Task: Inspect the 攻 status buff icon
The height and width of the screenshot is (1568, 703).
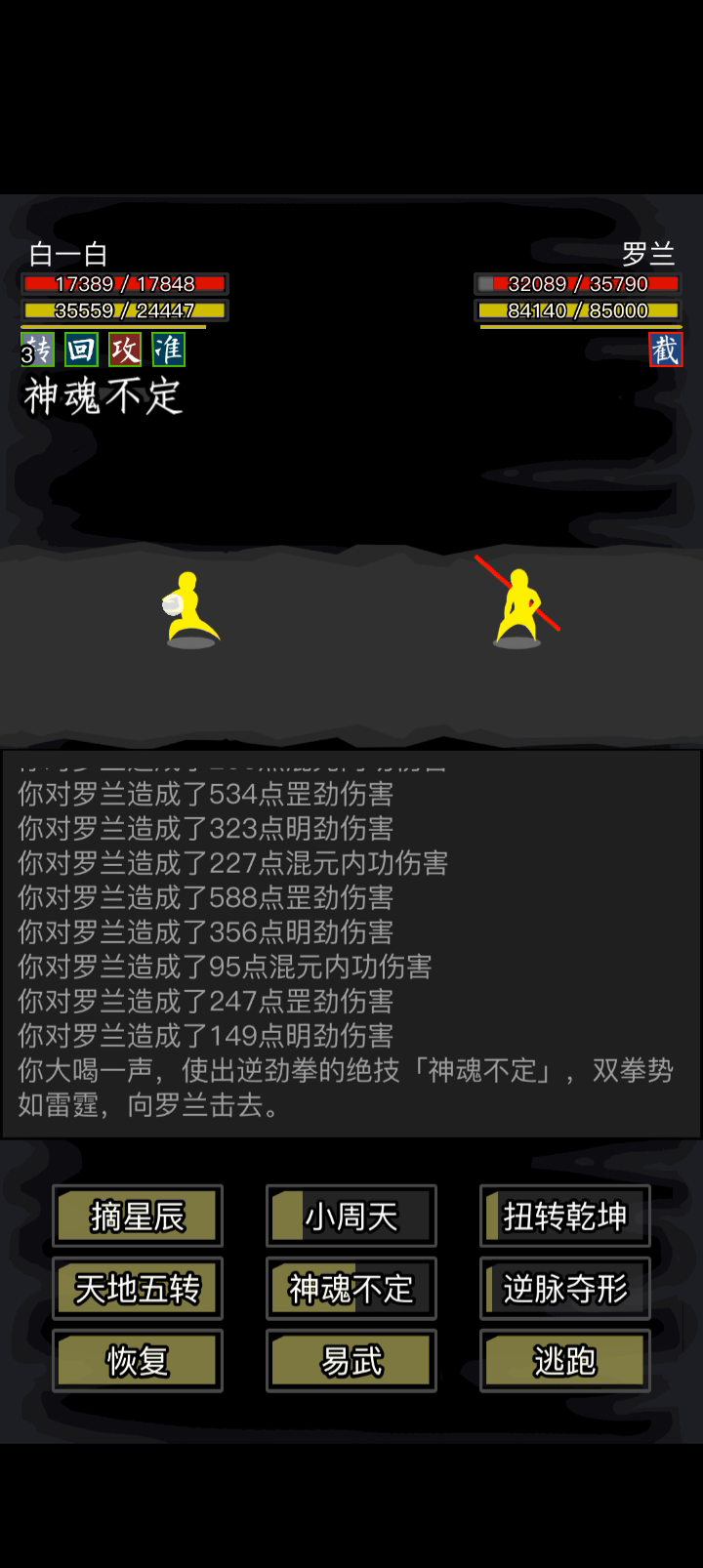Action: click(x=125, y=350)
